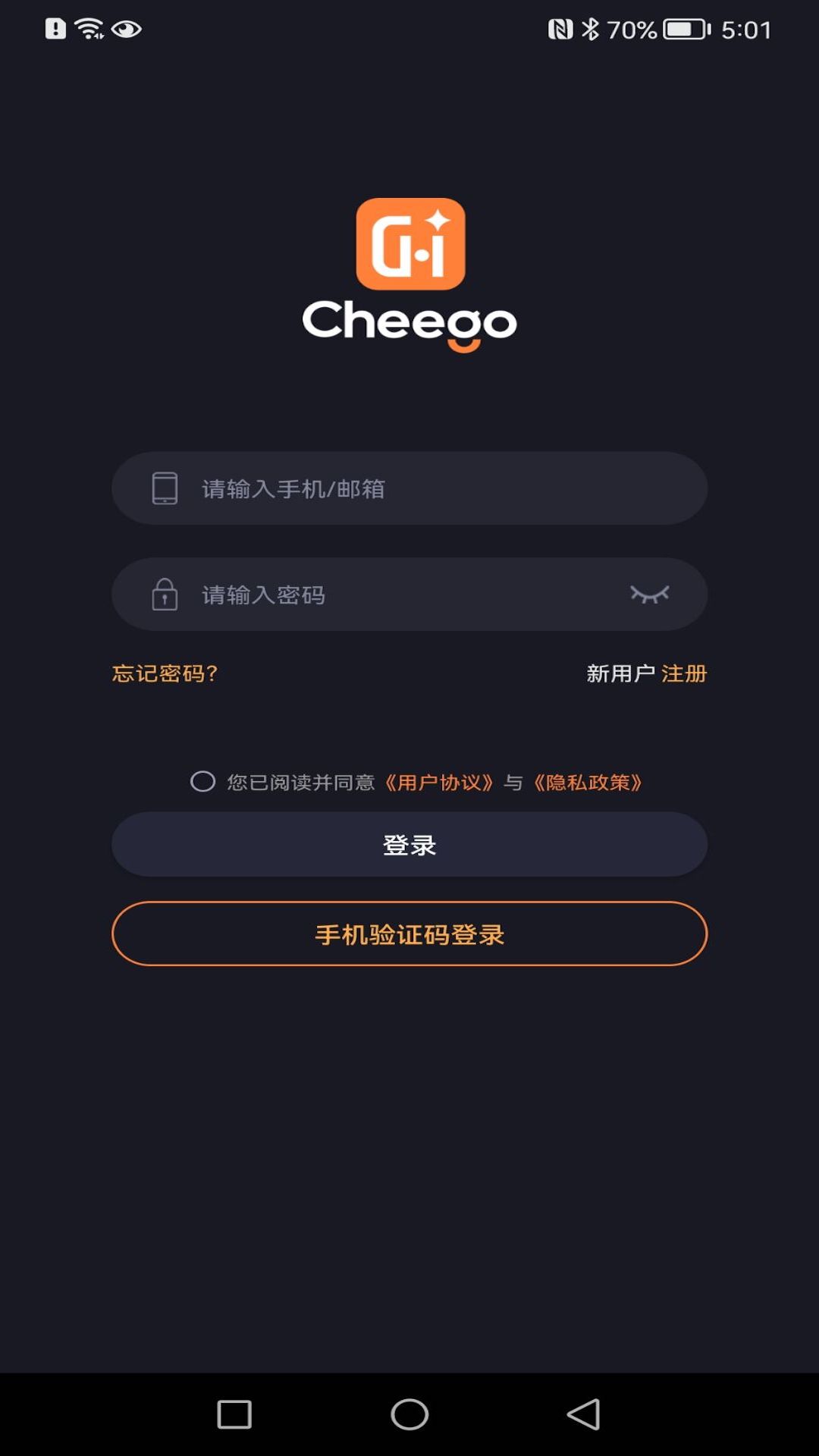Open the 《用户协议》 user agreement
This screenshot has width=819, height=1456.
point(440,783)
